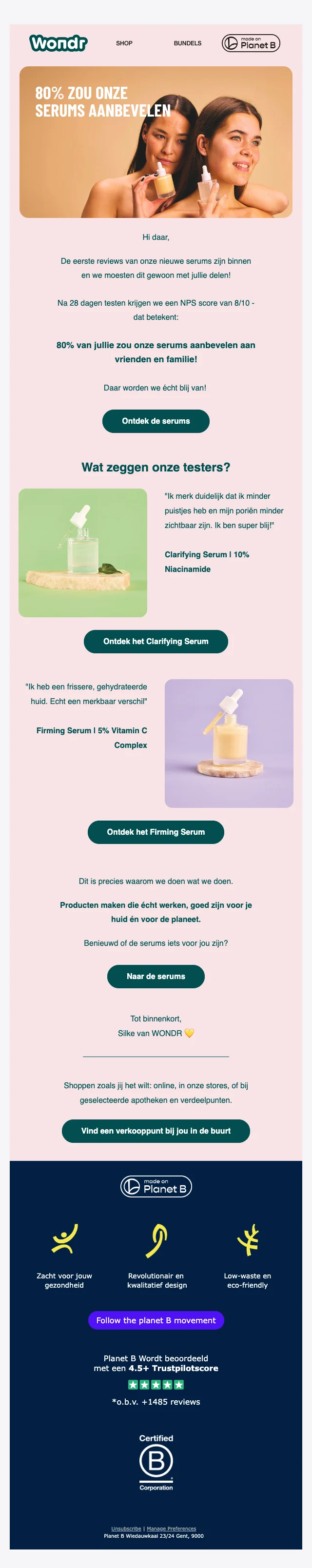Screen dimensions: 312x1568
Task: Open 'Ontdek het Clarifying Serum'
Action: [156, 642]
